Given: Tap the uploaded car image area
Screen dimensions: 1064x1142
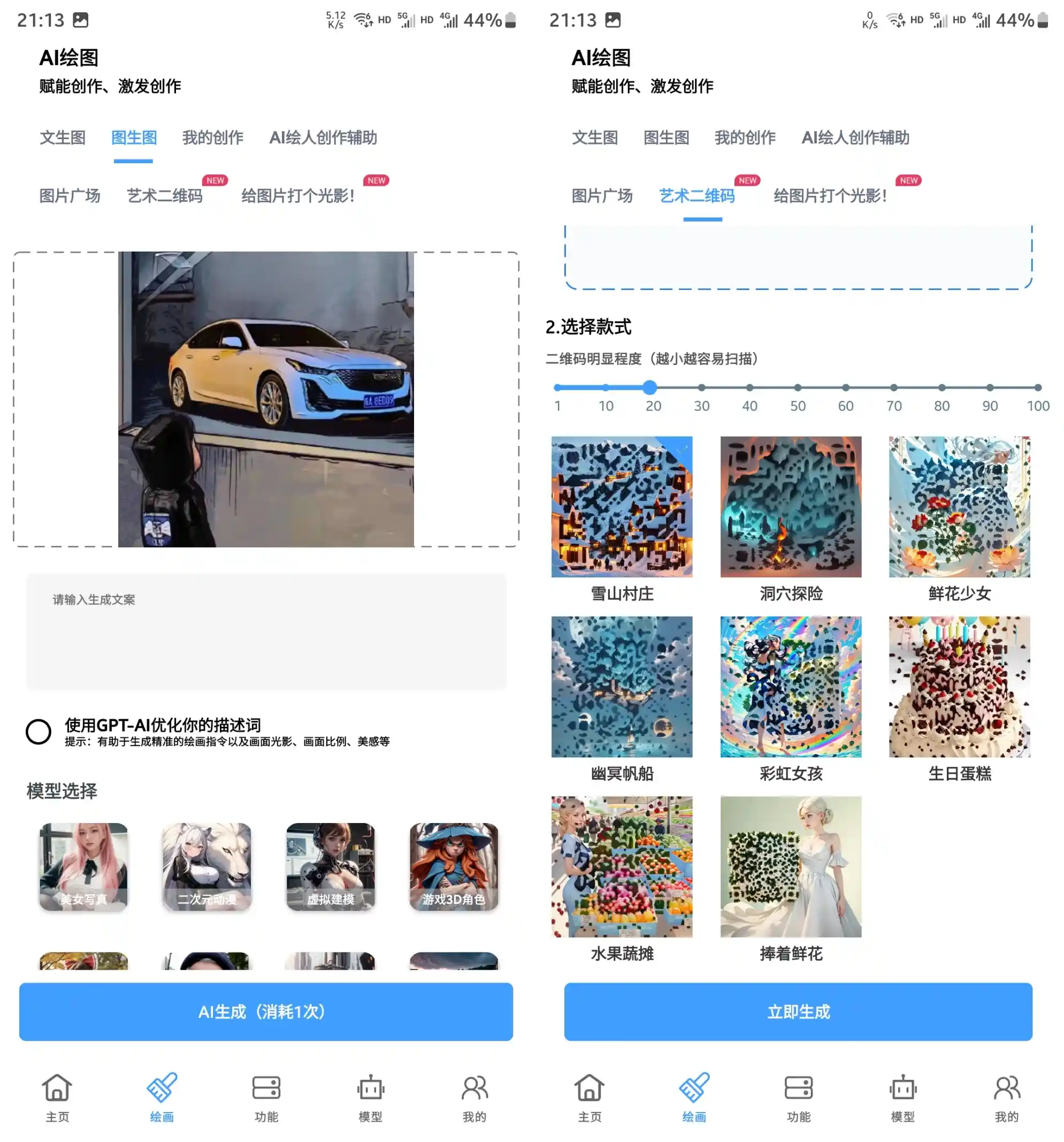Looking at the screenshot, I should pyautogui.click(x=266, y=399).
